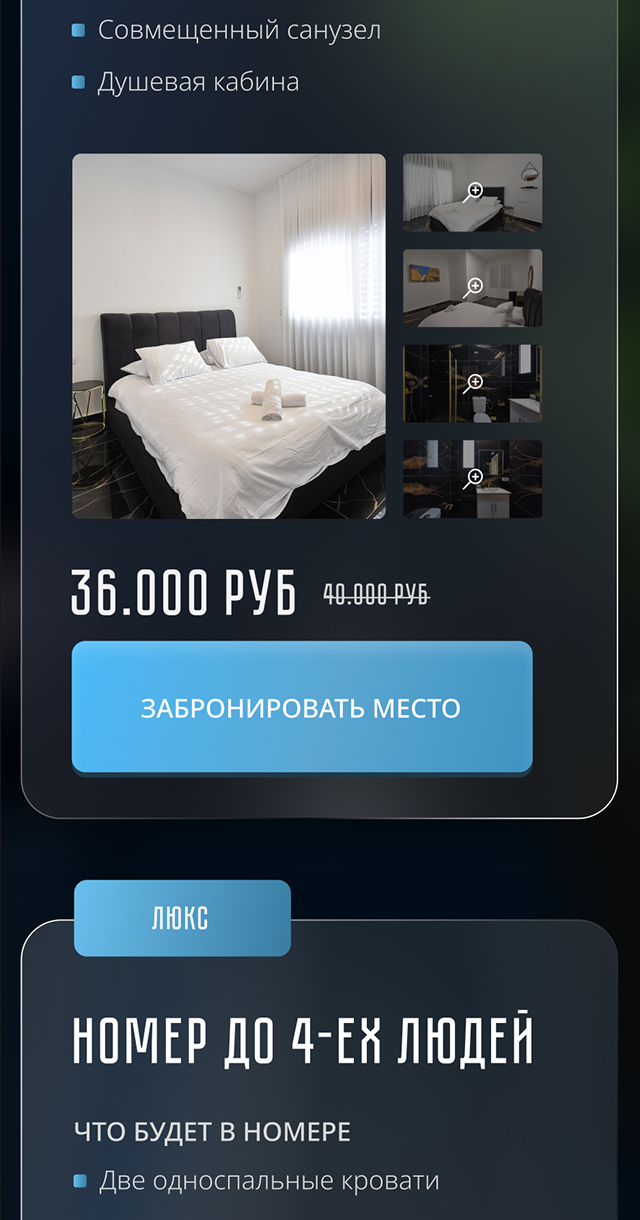The height and width of the screenshot is (1220, 640).
Task: Tap the «Забронировать место» button
Action: [x=301, y=707]
